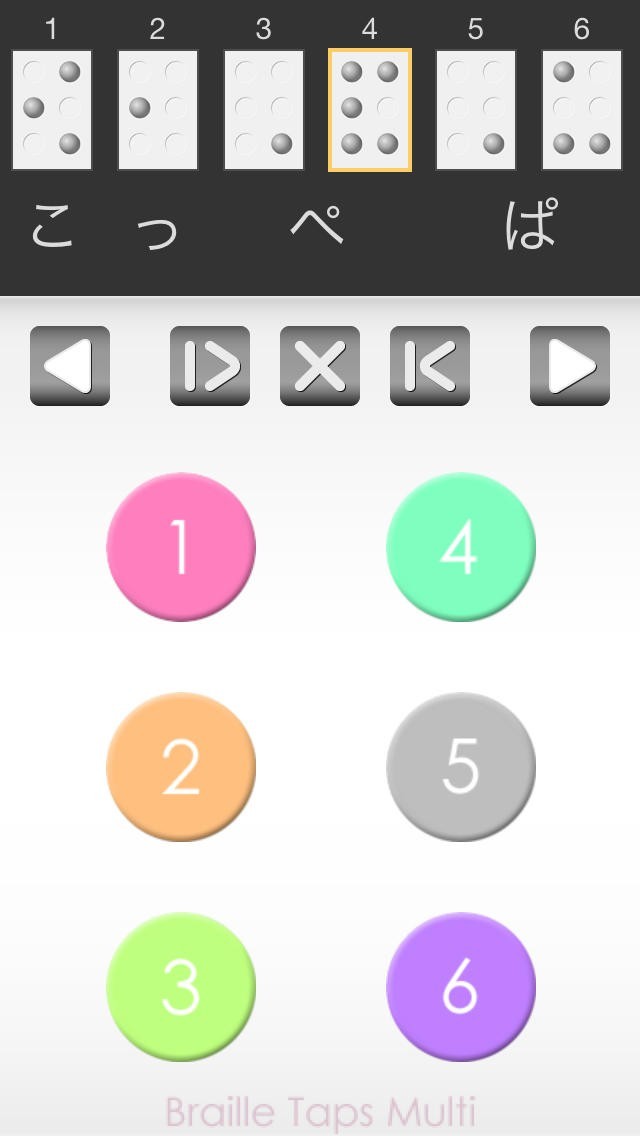The image size is (640, 1136).
Task: Select braille cell 5
Action: (475, 110)
